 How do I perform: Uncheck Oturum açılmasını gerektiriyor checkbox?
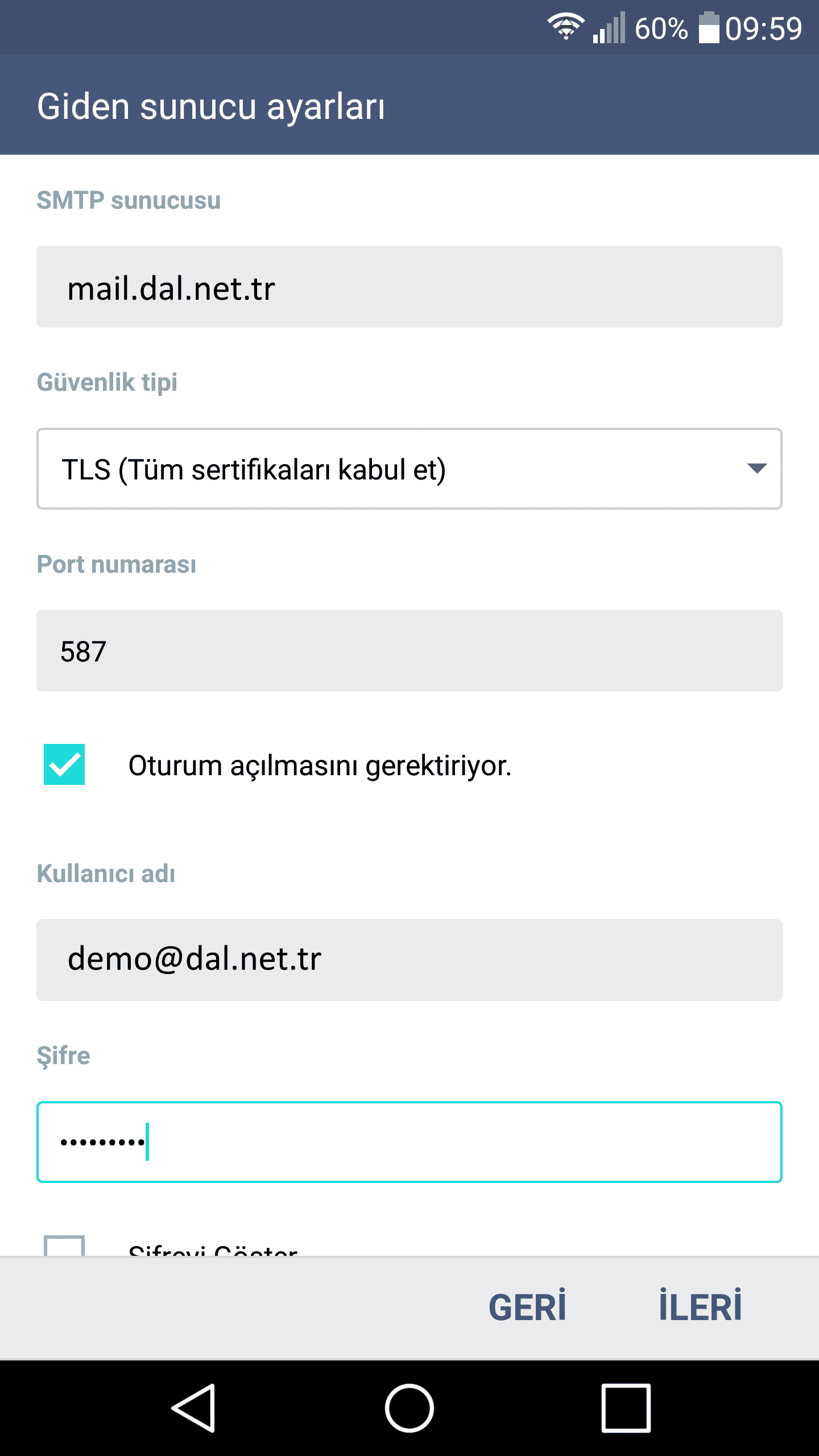(x=64, y=764)
